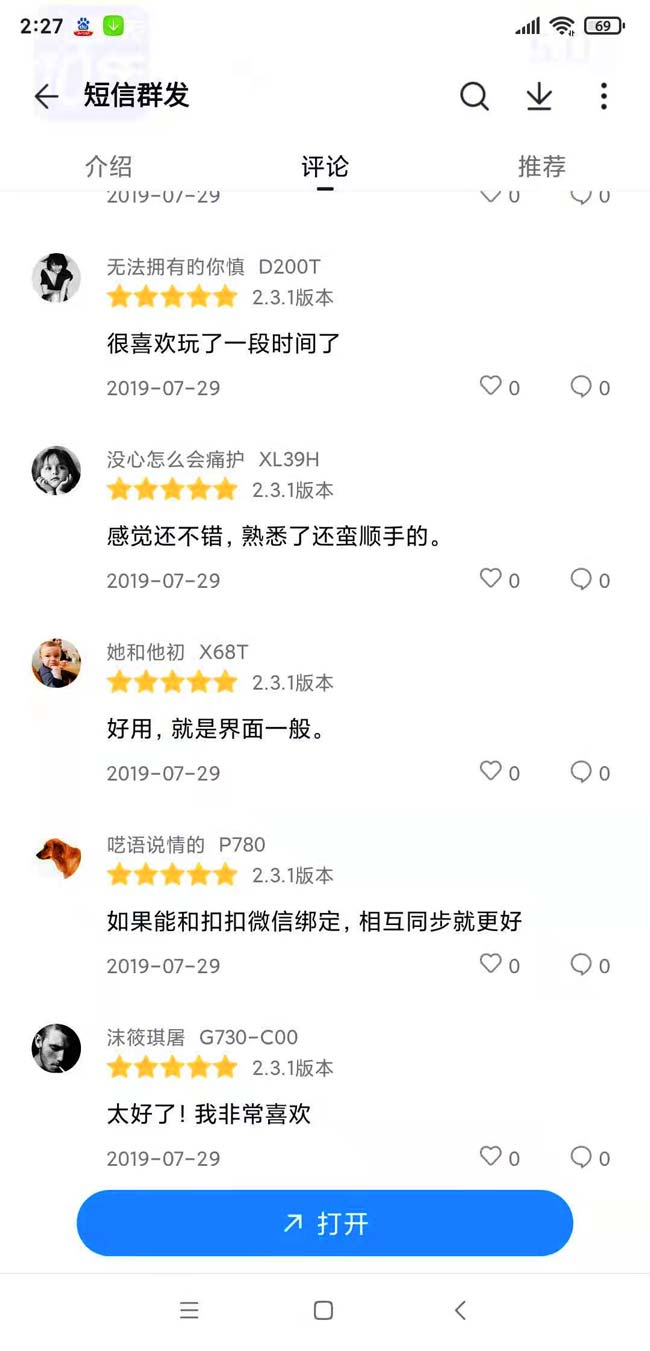Image resolution: width=650 pixels, height=1351 pixels.
Task: Tap the 打开 button to launch app
Action: pos(325,1223)
